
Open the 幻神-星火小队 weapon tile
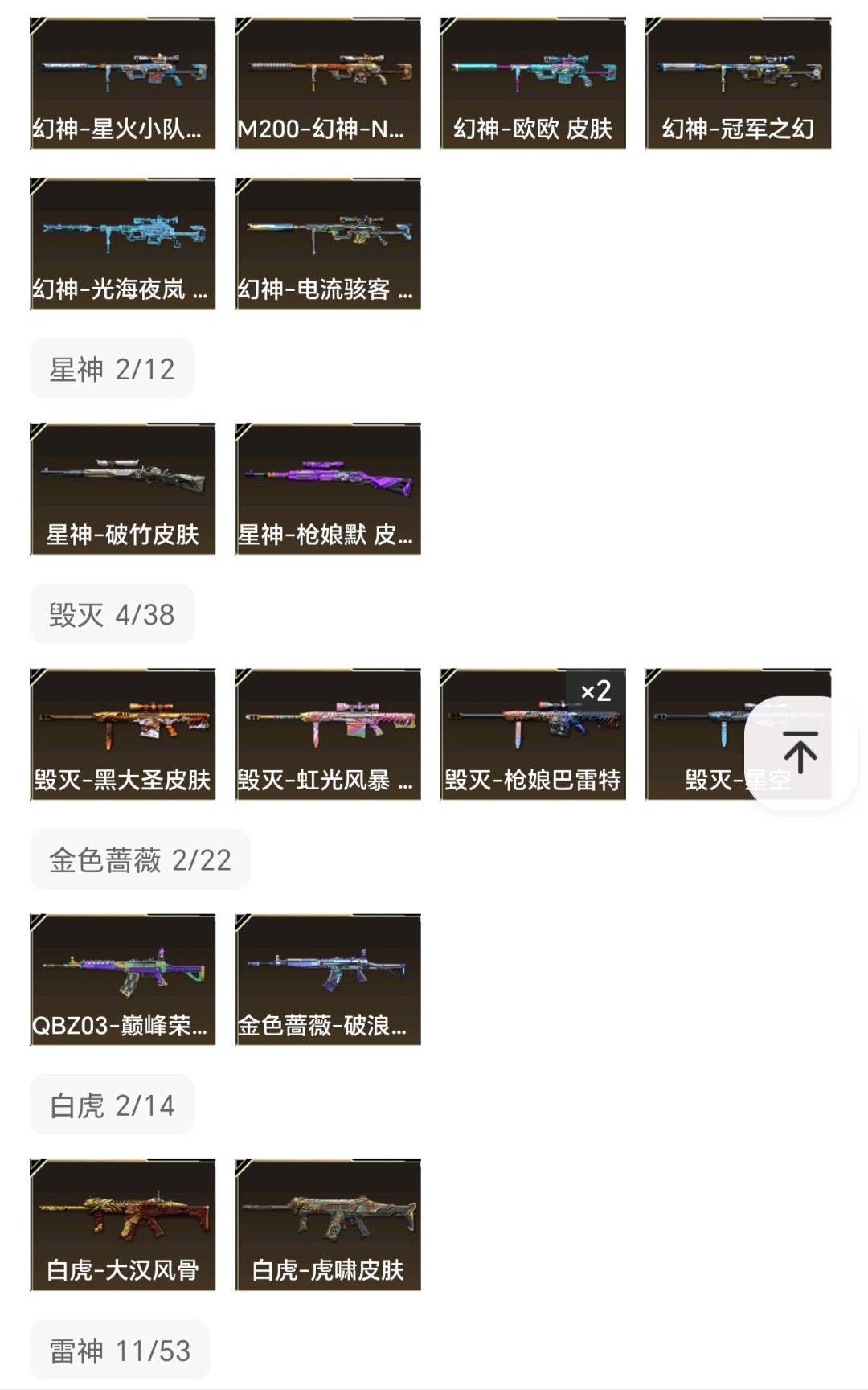[x=123, y=84]
